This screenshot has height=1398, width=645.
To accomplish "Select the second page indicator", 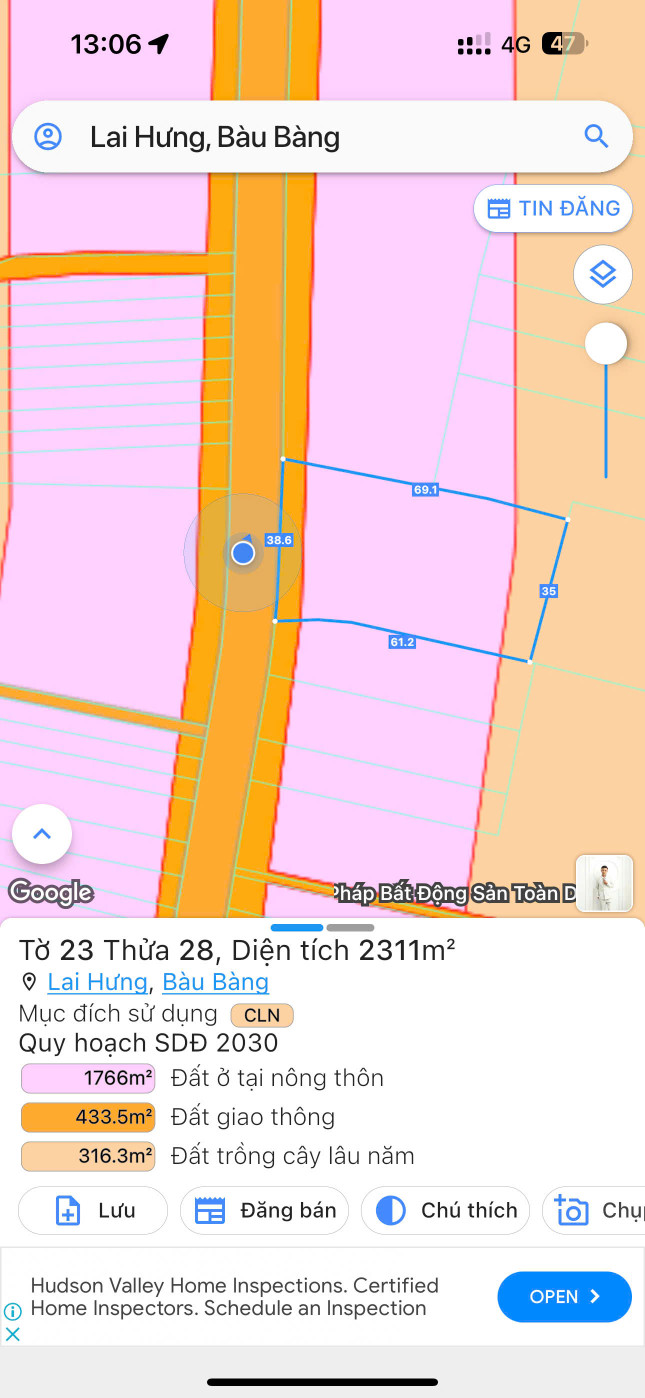I will (x=350, y=928).
